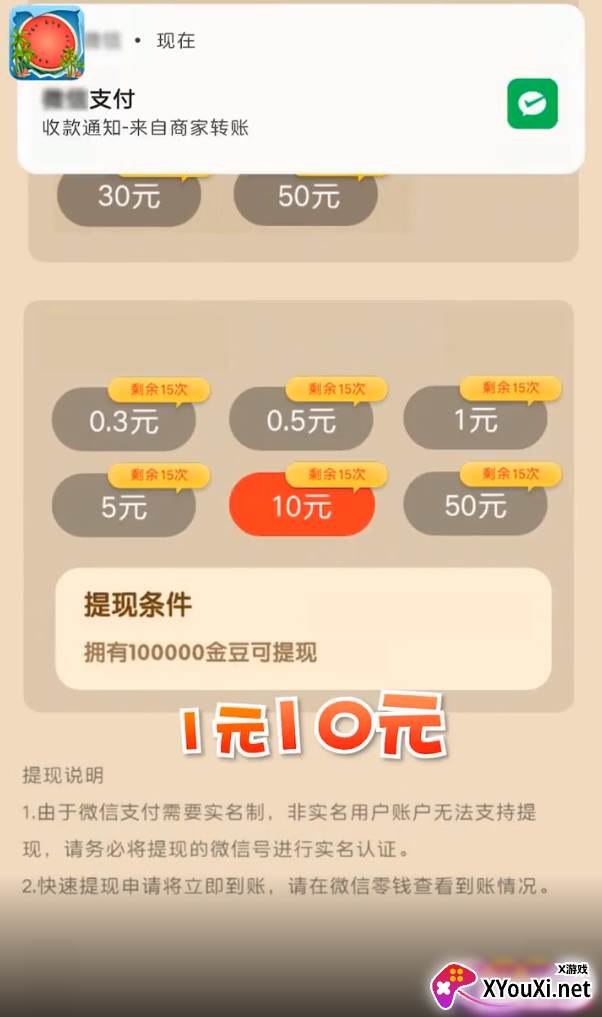Choose 50元 in the row with 10元
This screenshot has width=602, height=1017.
click(476, 504)
